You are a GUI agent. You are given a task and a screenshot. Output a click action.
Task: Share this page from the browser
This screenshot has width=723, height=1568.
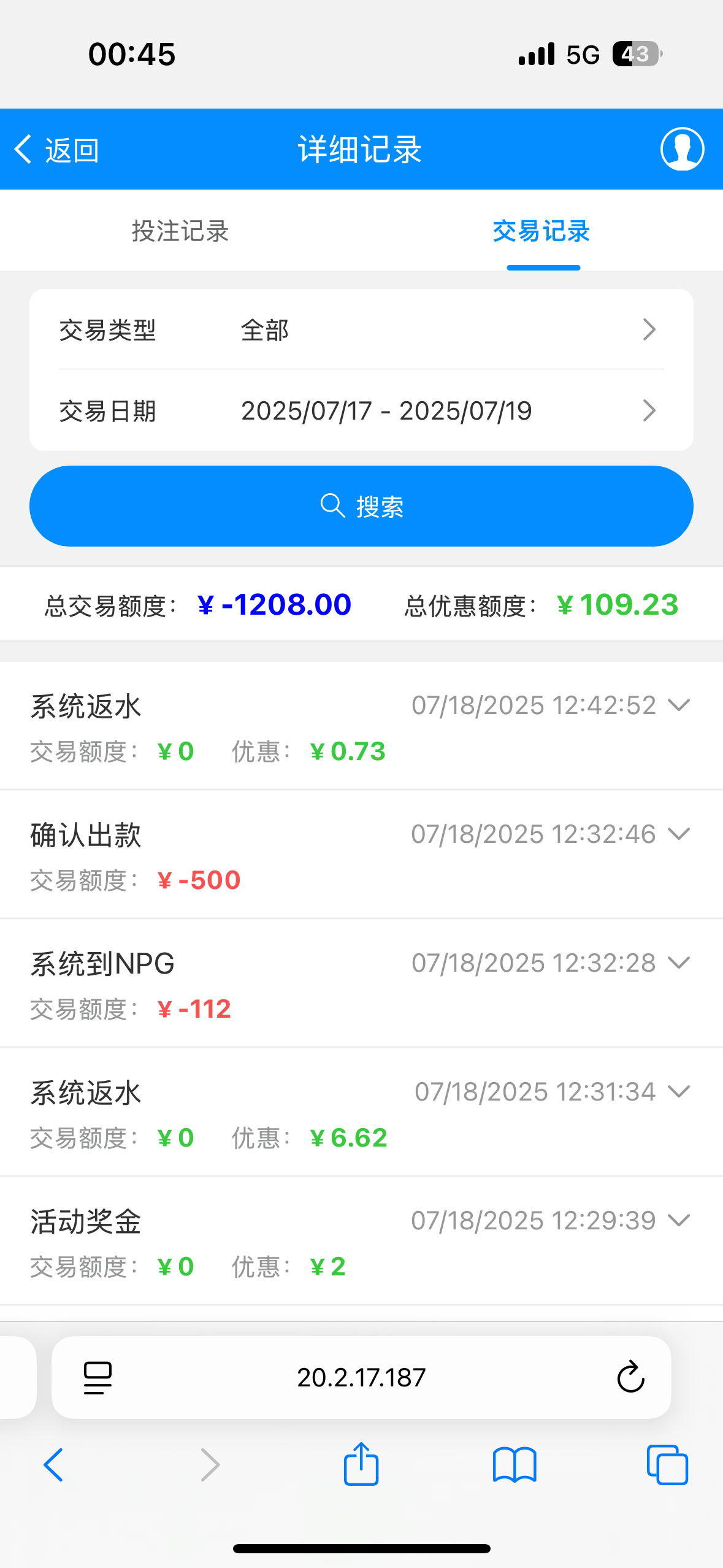coord(361,1465)
